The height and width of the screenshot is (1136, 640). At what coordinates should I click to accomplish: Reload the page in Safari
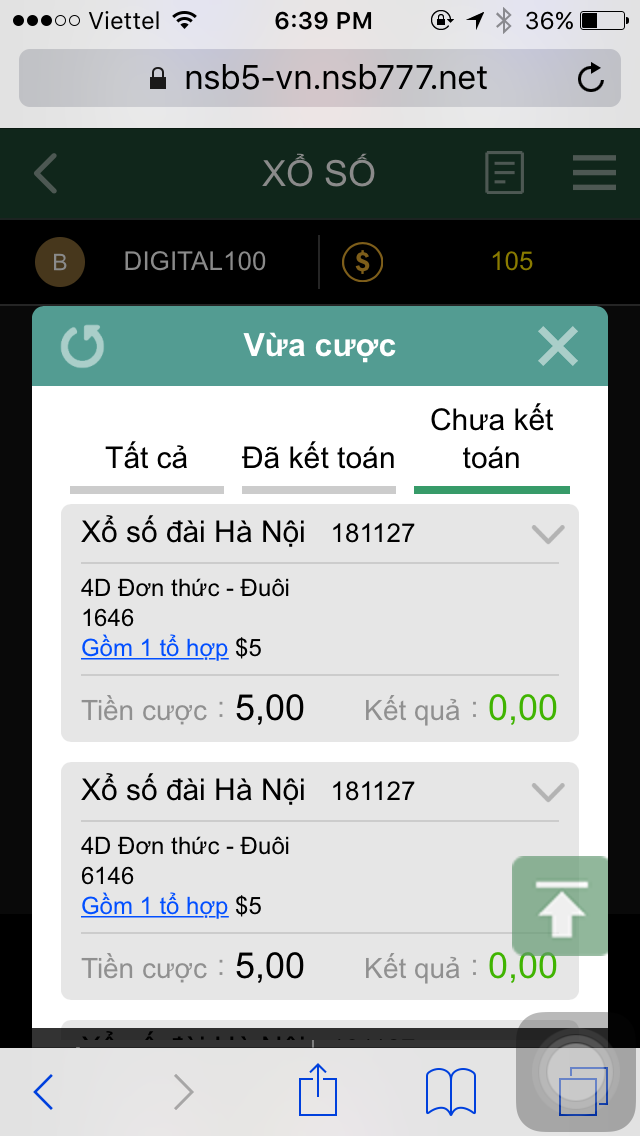click(x=591, y=78)
